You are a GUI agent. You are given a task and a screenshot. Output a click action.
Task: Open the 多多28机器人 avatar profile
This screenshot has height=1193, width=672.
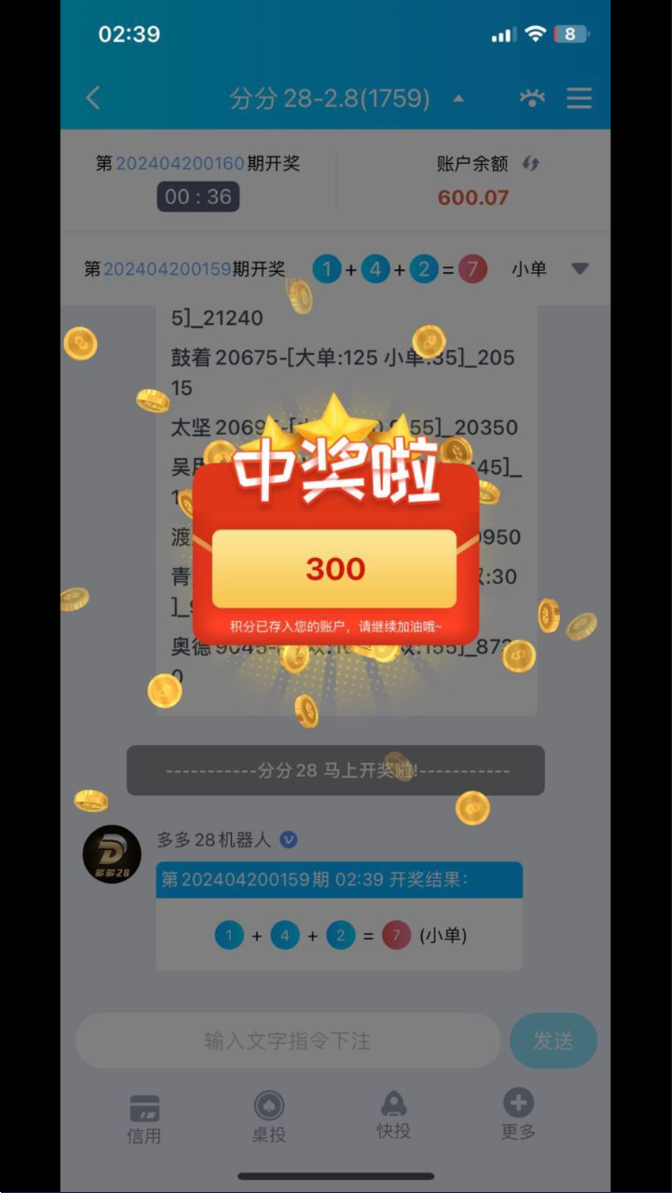point(112,854)
